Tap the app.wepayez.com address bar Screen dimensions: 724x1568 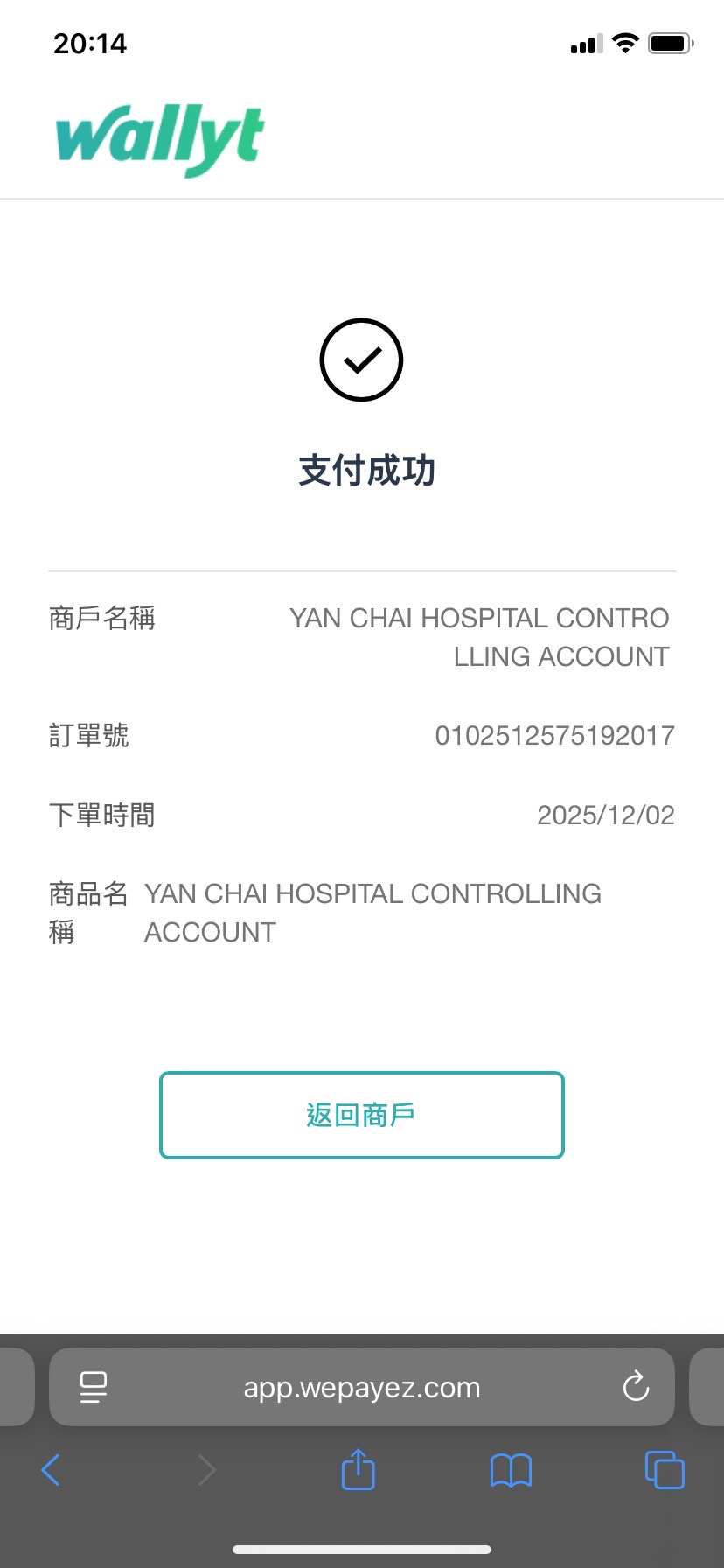pyautogui.click(x=362, y=1387)
